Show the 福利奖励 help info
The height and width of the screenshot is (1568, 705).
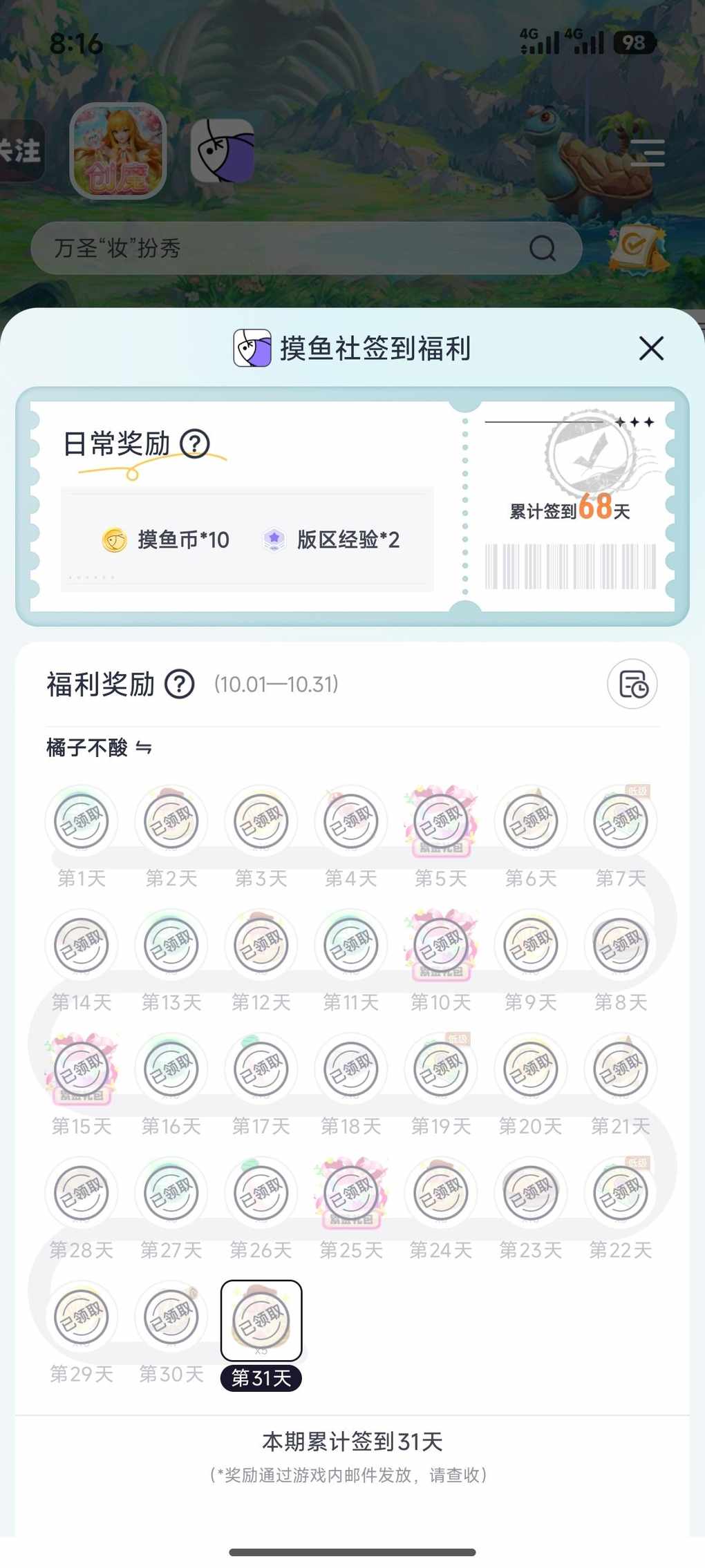[180, 685]
